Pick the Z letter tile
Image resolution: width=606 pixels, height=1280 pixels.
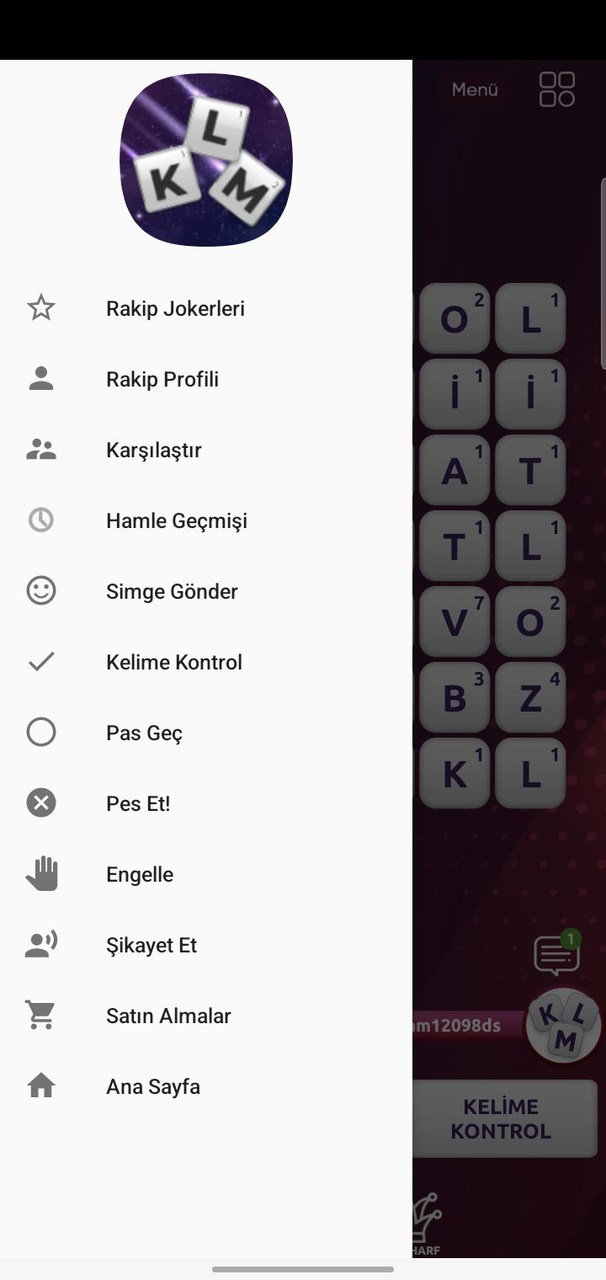pyautogui.click(x=531, y=697)
